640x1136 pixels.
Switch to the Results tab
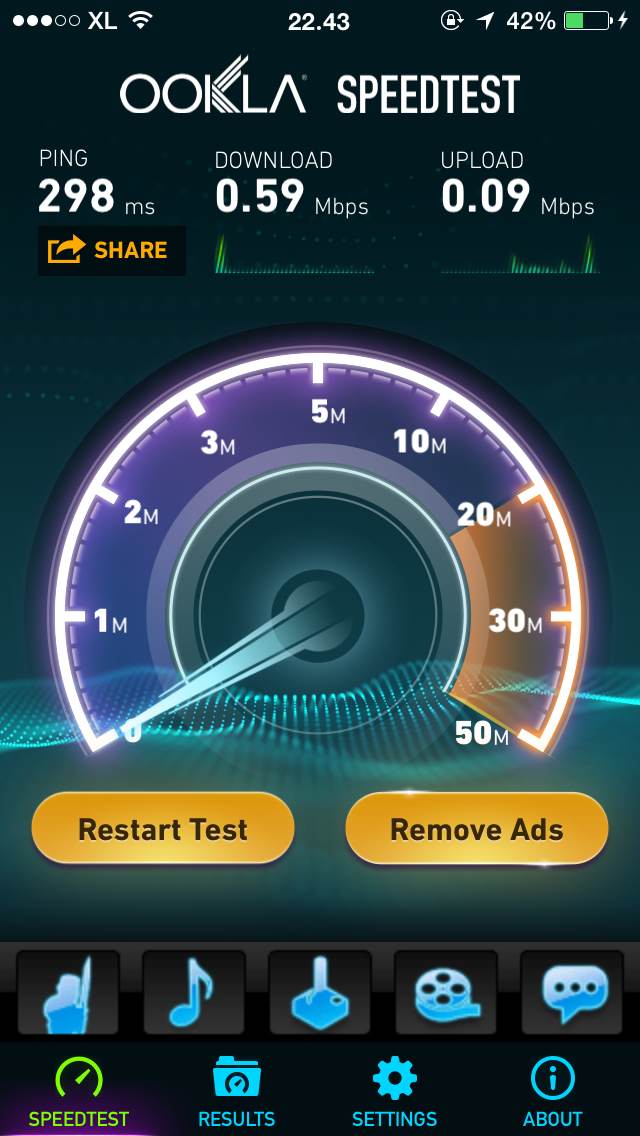point(236,1093)
